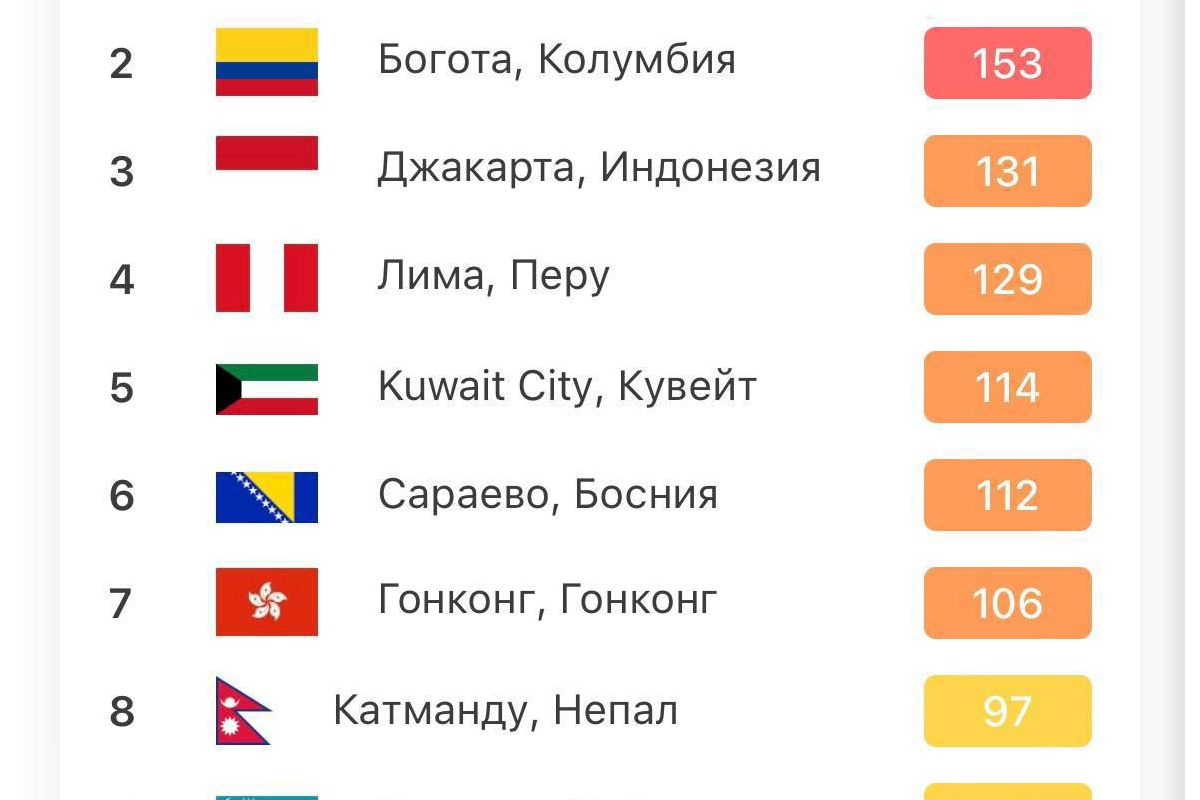Open the Hong Kong ranking row
Image resolution: width=1200 pixels, height=800 pixels.
click(x=547, y=601)
